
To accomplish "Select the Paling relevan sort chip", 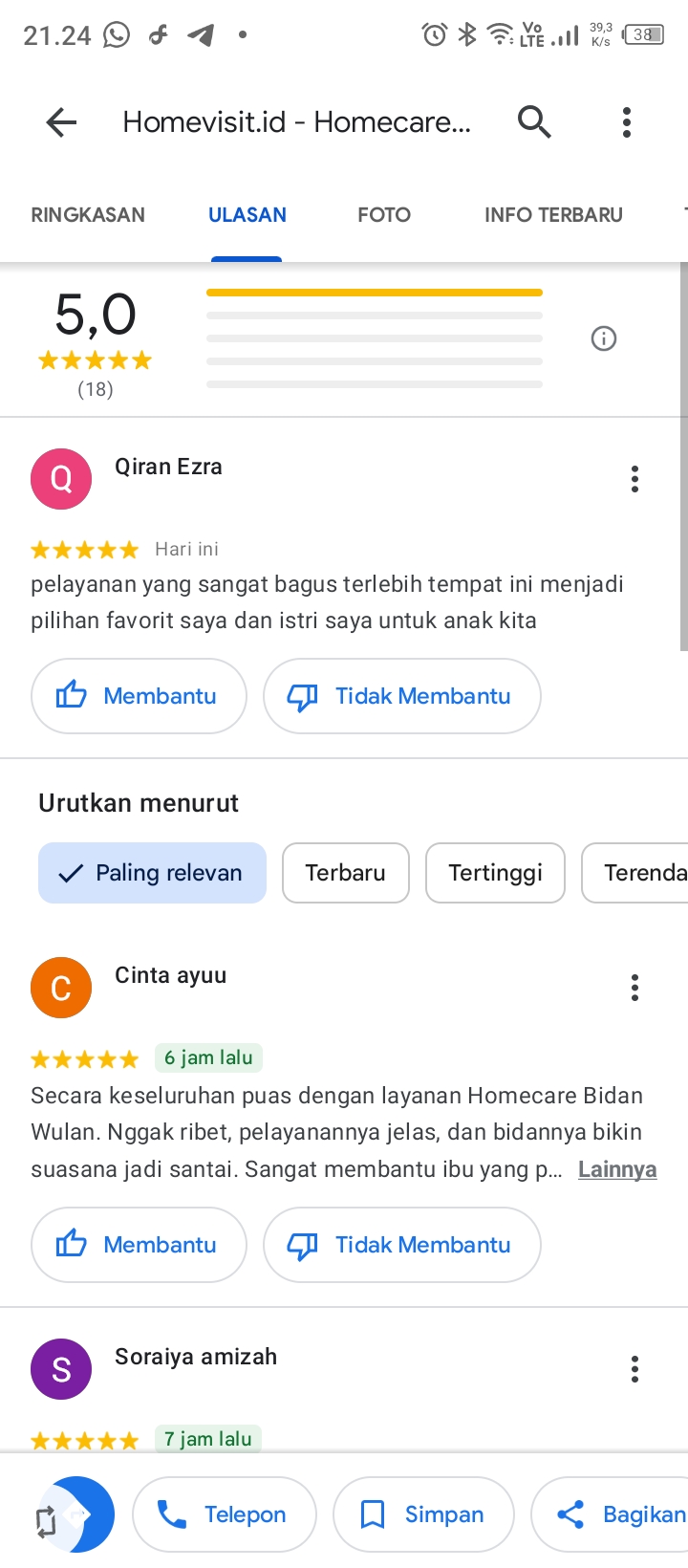I will [x=152, y=873].
